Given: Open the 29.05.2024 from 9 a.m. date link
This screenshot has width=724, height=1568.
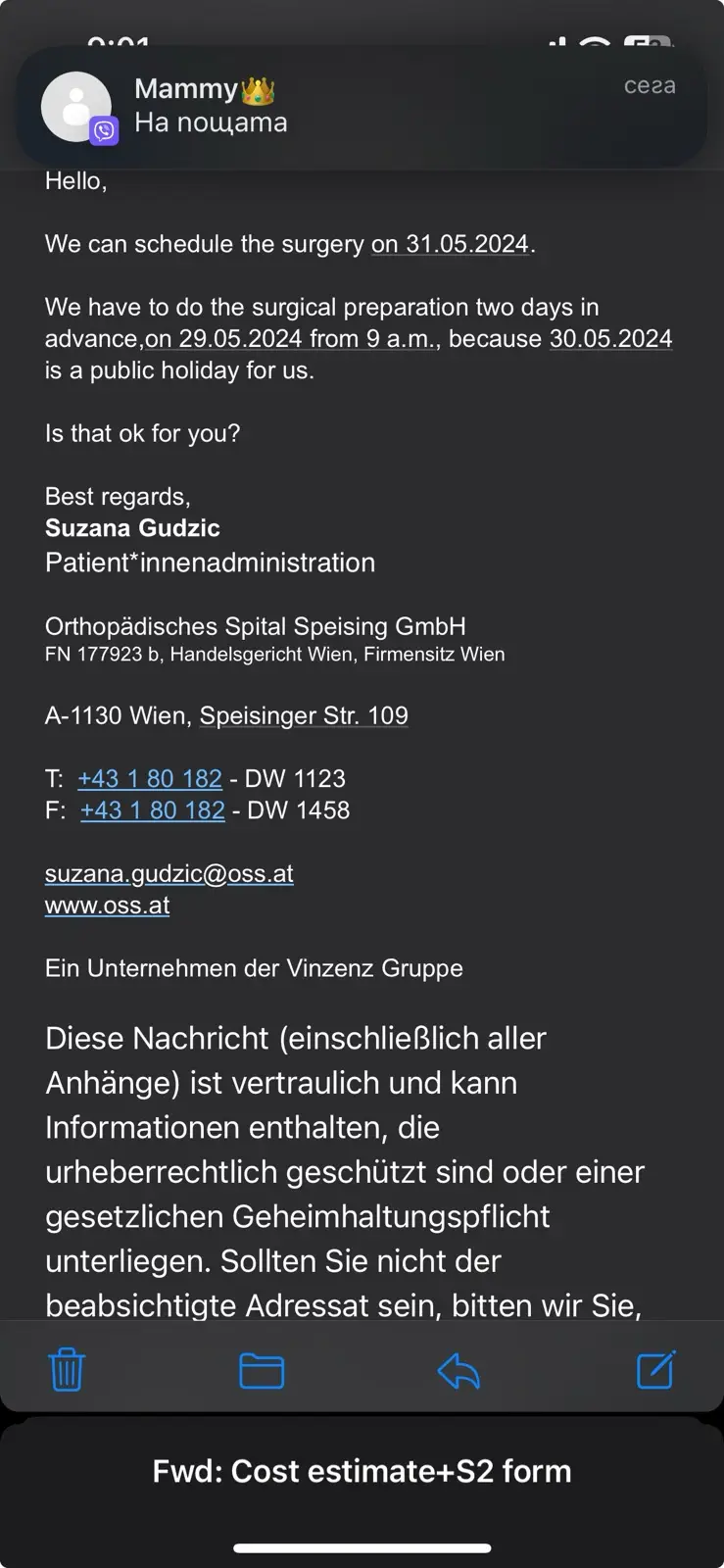Looking at the screenshot, I should coord(291,339).
